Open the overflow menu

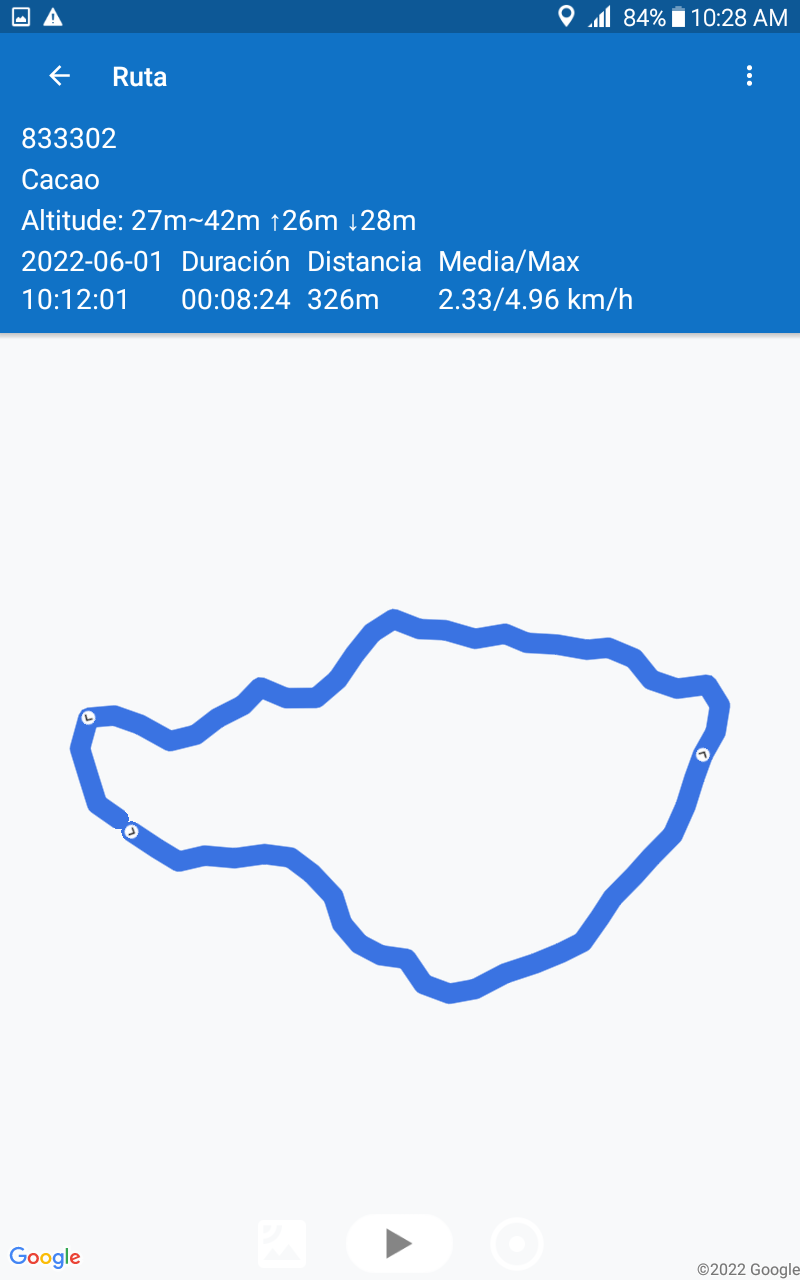[x=749, y=76]
